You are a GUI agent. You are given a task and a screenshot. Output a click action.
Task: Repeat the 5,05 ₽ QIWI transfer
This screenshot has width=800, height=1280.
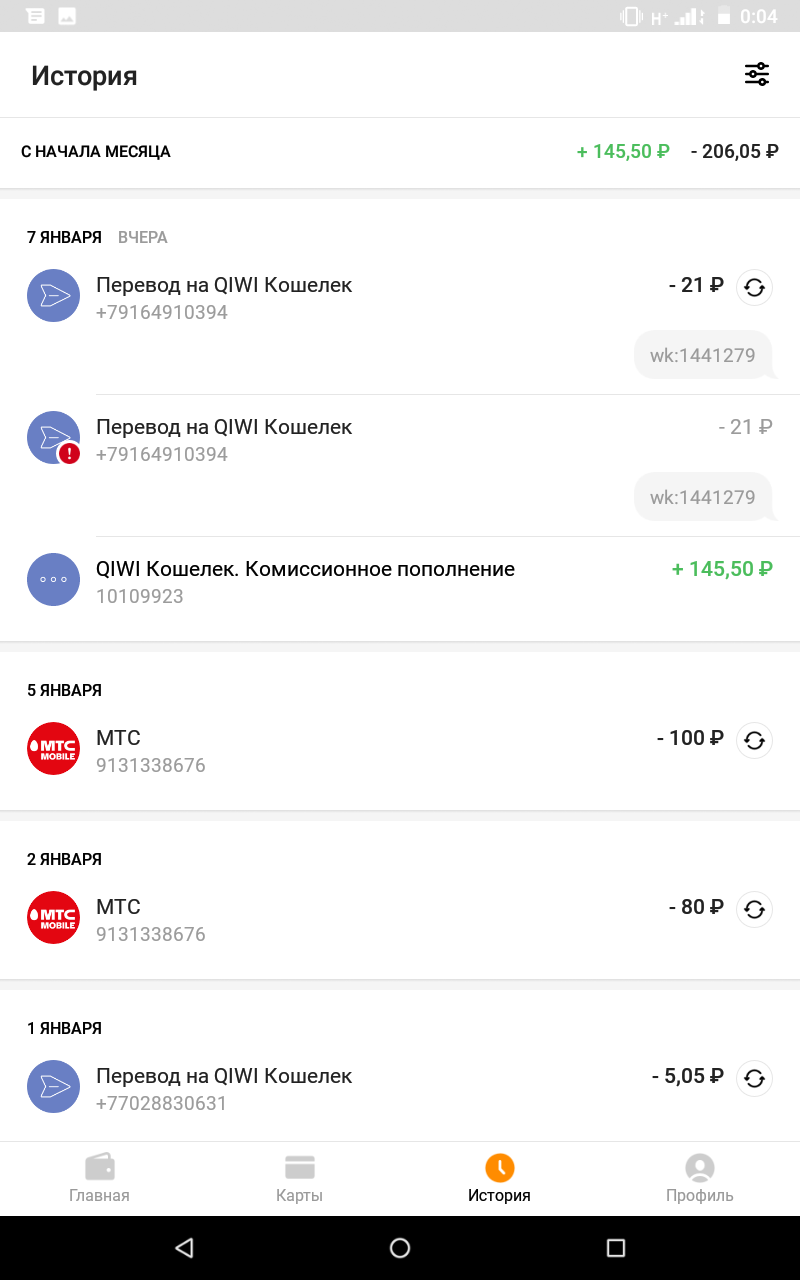click(755, 1079)
